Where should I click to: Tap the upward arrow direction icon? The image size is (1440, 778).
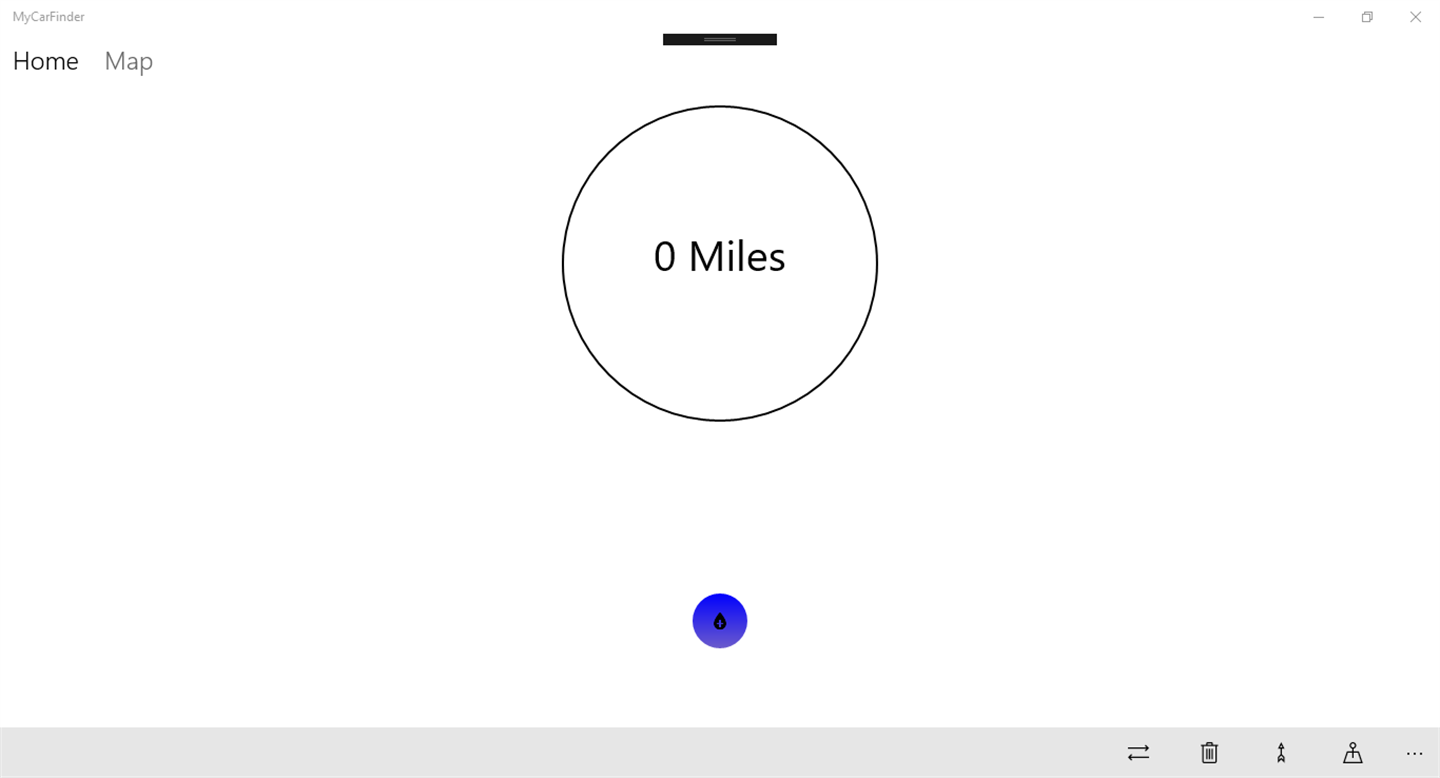click(x=1281, y=753)
